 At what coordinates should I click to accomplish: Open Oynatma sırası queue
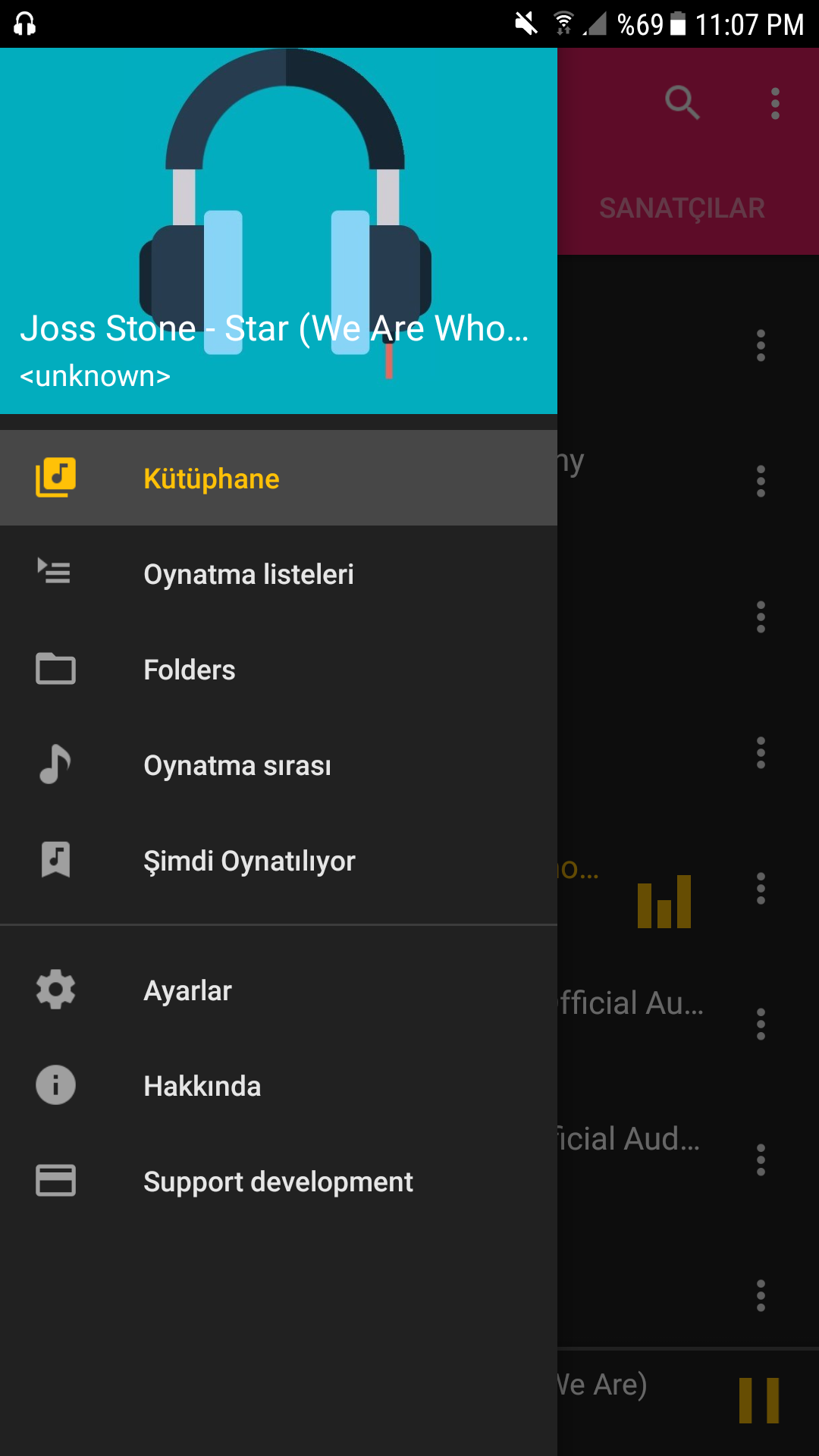pos(278,765)
